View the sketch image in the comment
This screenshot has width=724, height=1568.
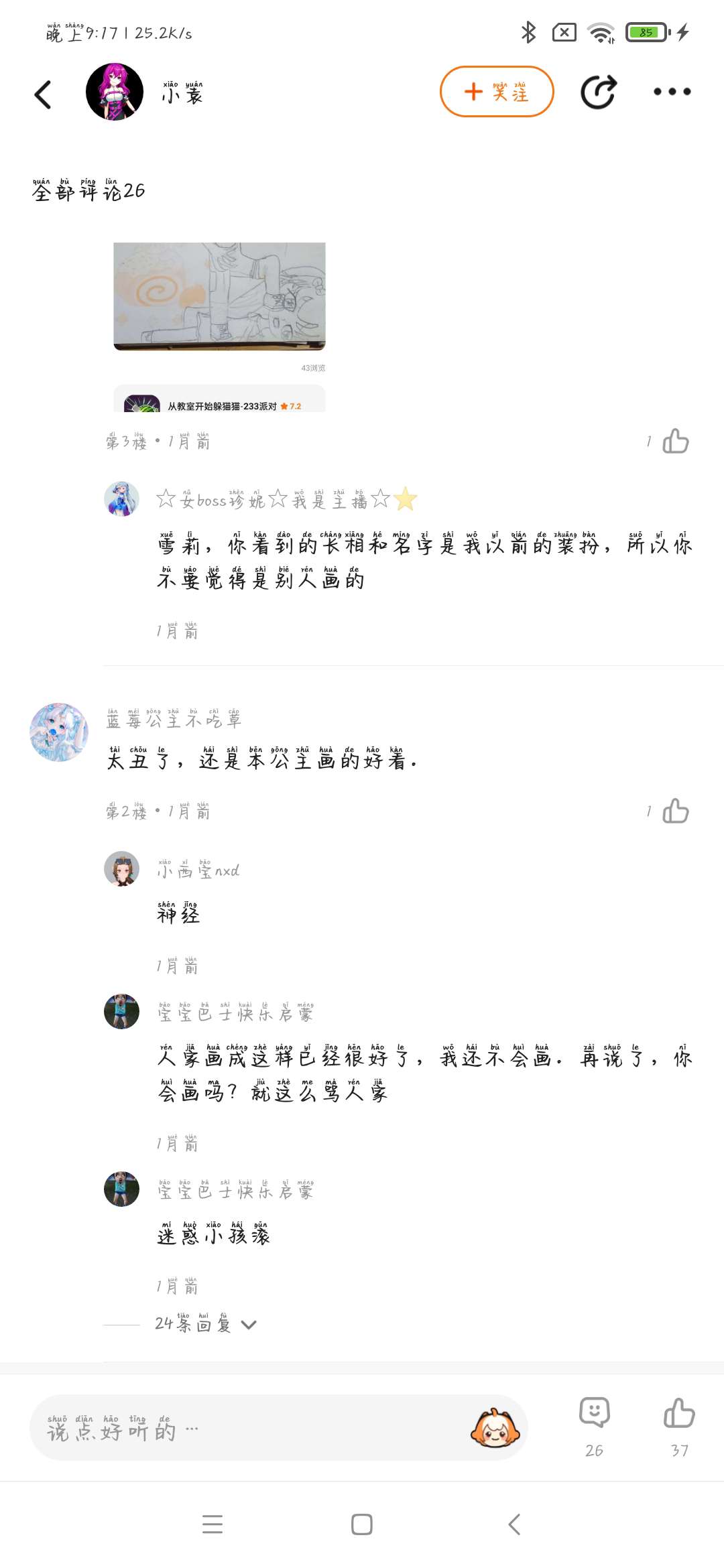point(219,296)
